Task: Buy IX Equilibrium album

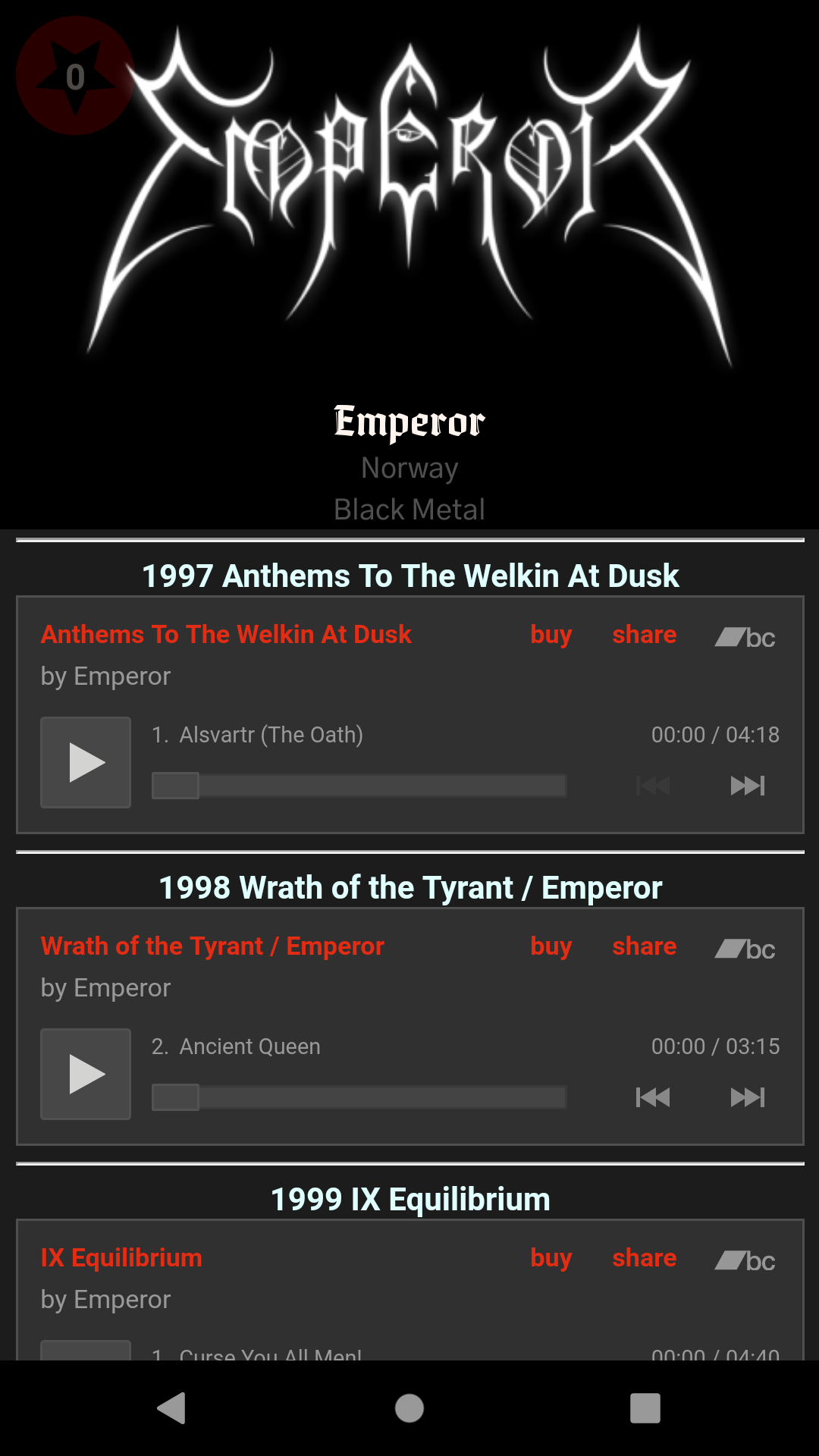Action: (x=551, y=1257)
